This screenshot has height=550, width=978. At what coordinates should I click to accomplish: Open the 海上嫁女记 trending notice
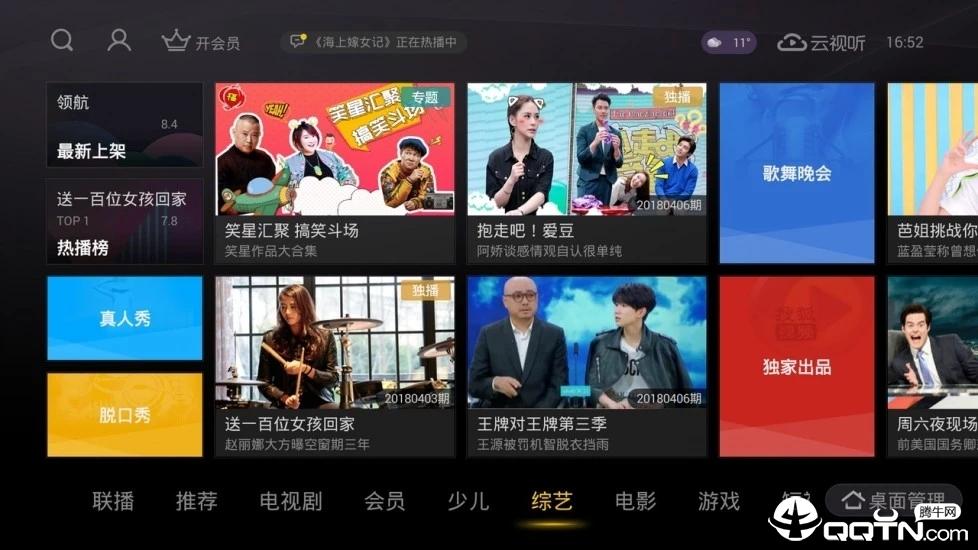click(374, 42)
